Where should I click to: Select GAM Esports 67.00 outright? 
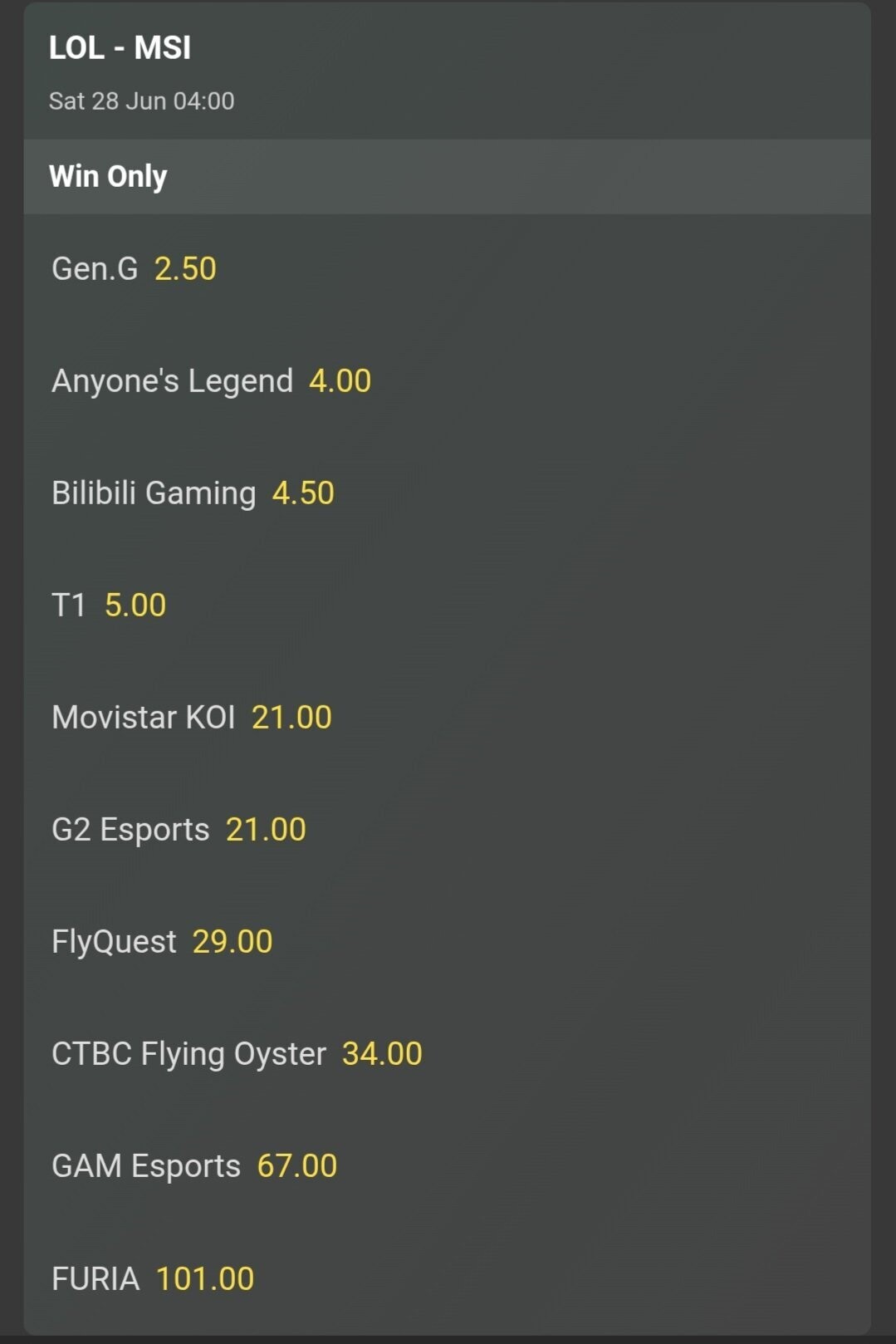[447, 1166]
